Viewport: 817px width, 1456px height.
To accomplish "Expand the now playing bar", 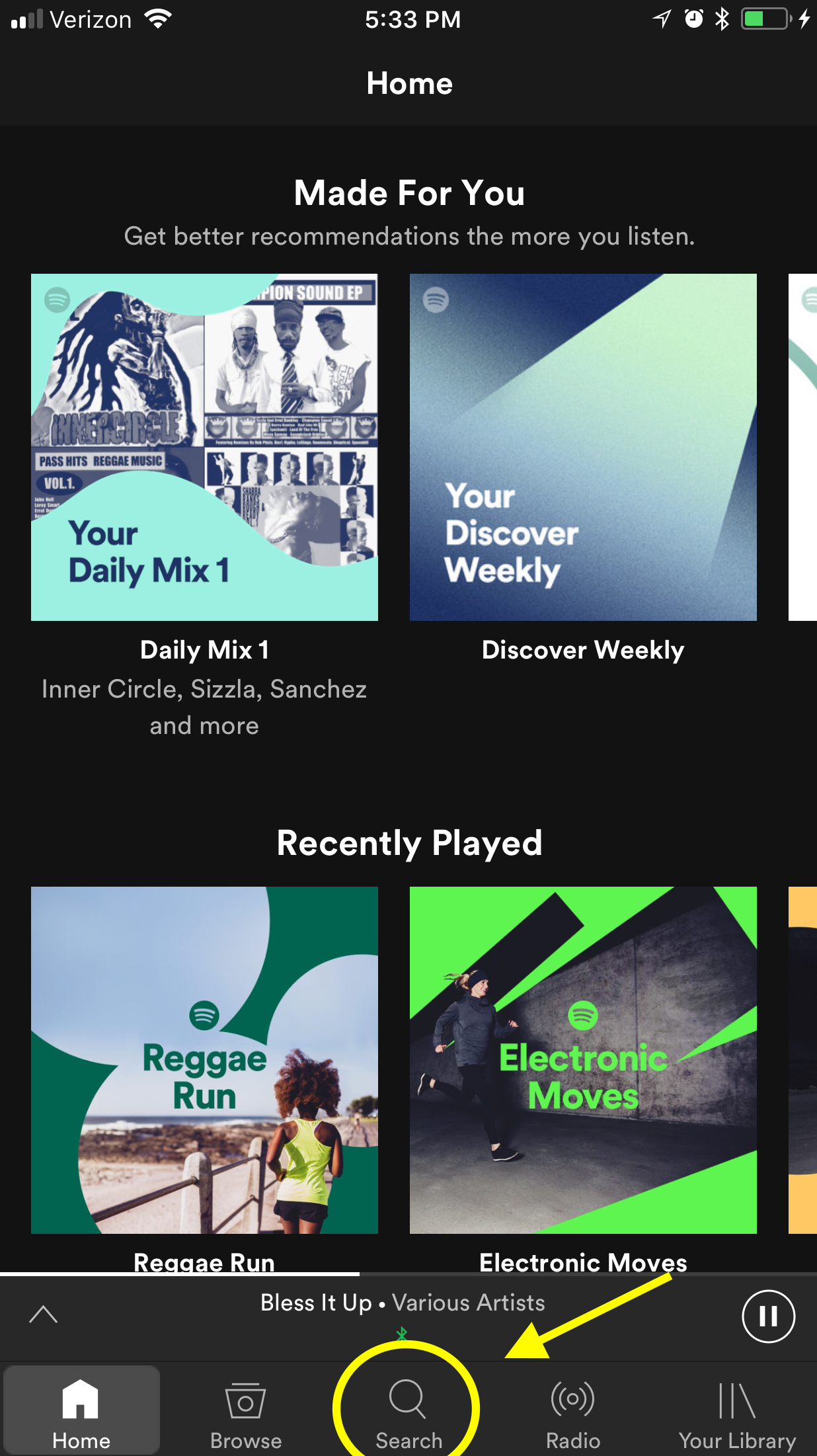I will click(44, 1314).
